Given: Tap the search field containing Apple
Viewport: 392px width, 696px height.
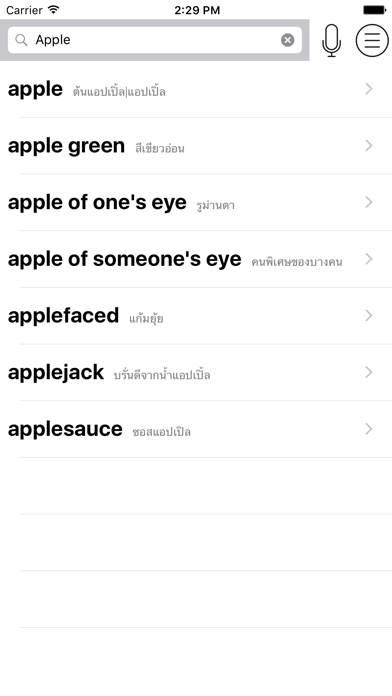Looking at the screenshot, I should pyautogui.click(x=154, y=40).
